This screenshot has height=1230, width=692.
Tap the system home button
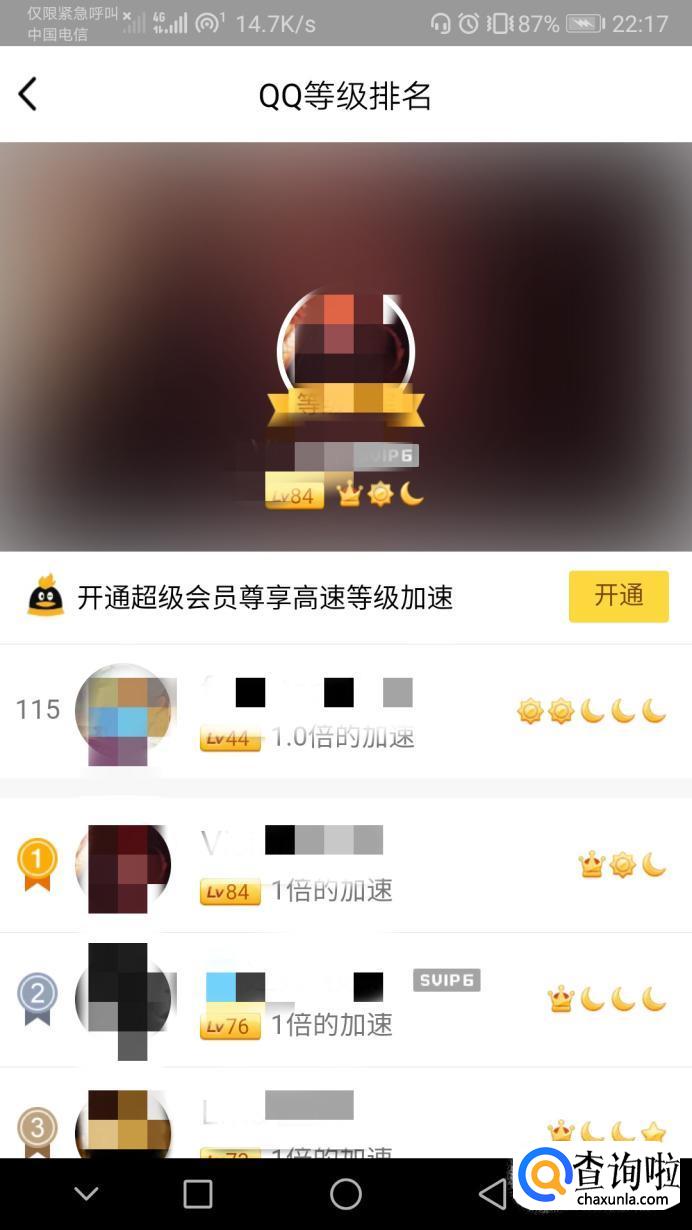[x=345, y=1193]
